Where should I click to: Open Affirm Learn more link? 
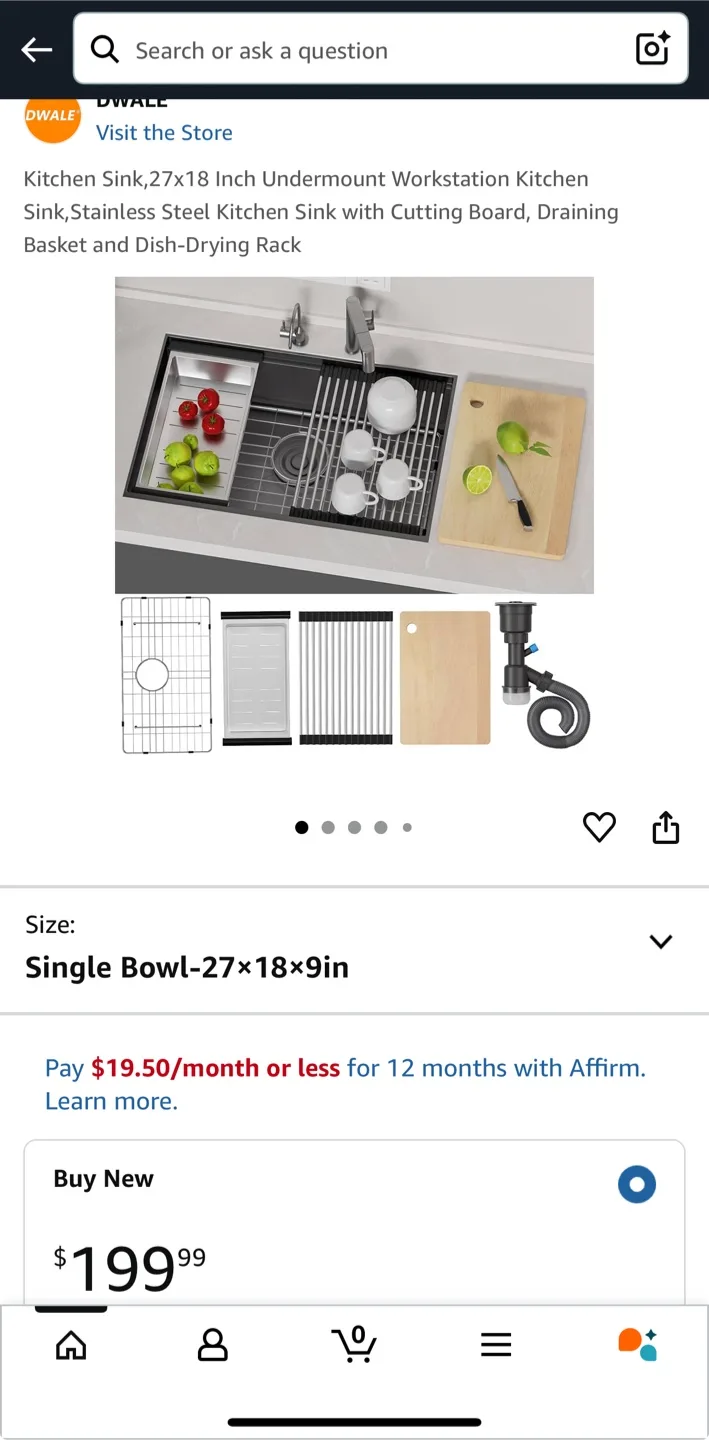111,1101
